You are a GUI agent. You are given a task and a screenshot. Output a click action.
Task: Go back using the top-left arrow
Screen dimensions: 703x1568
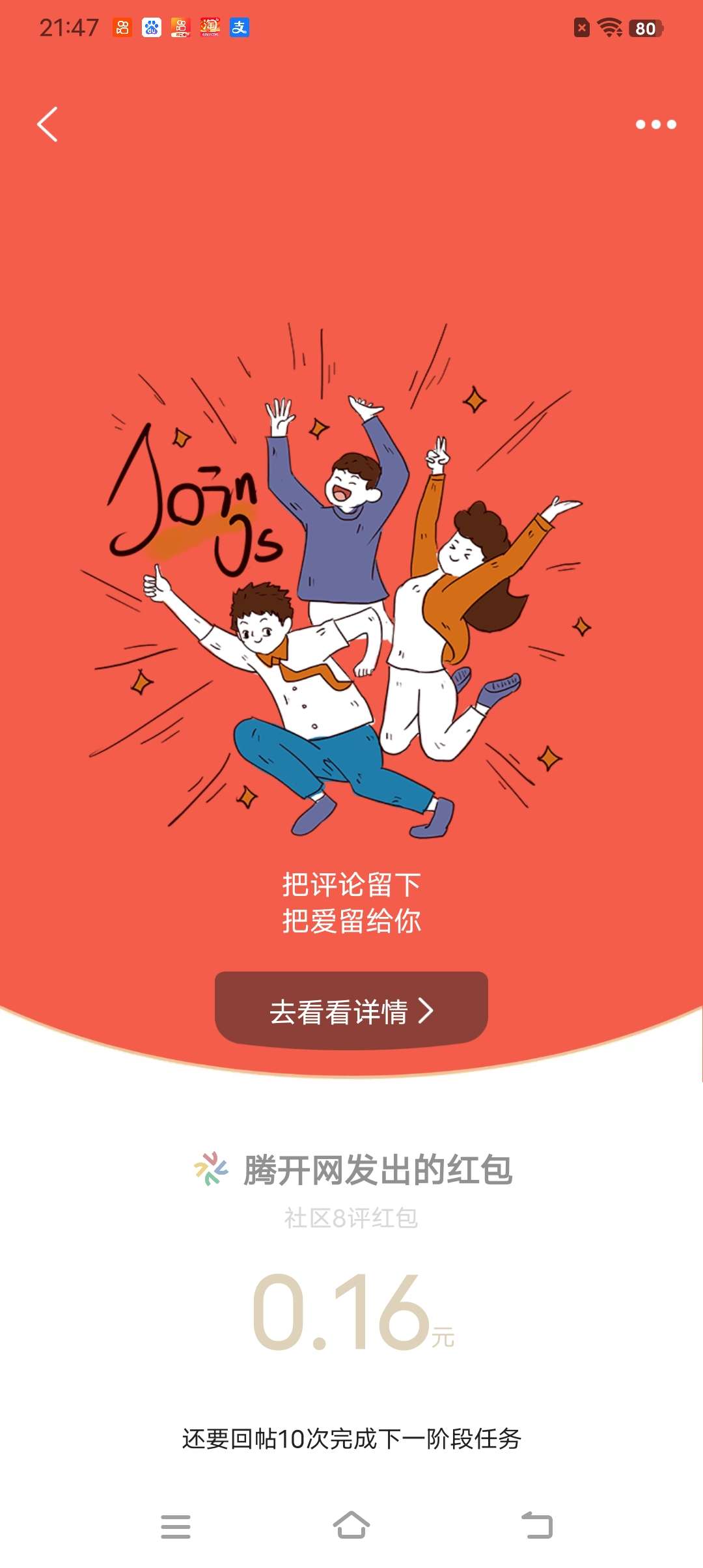pos(48,124)
